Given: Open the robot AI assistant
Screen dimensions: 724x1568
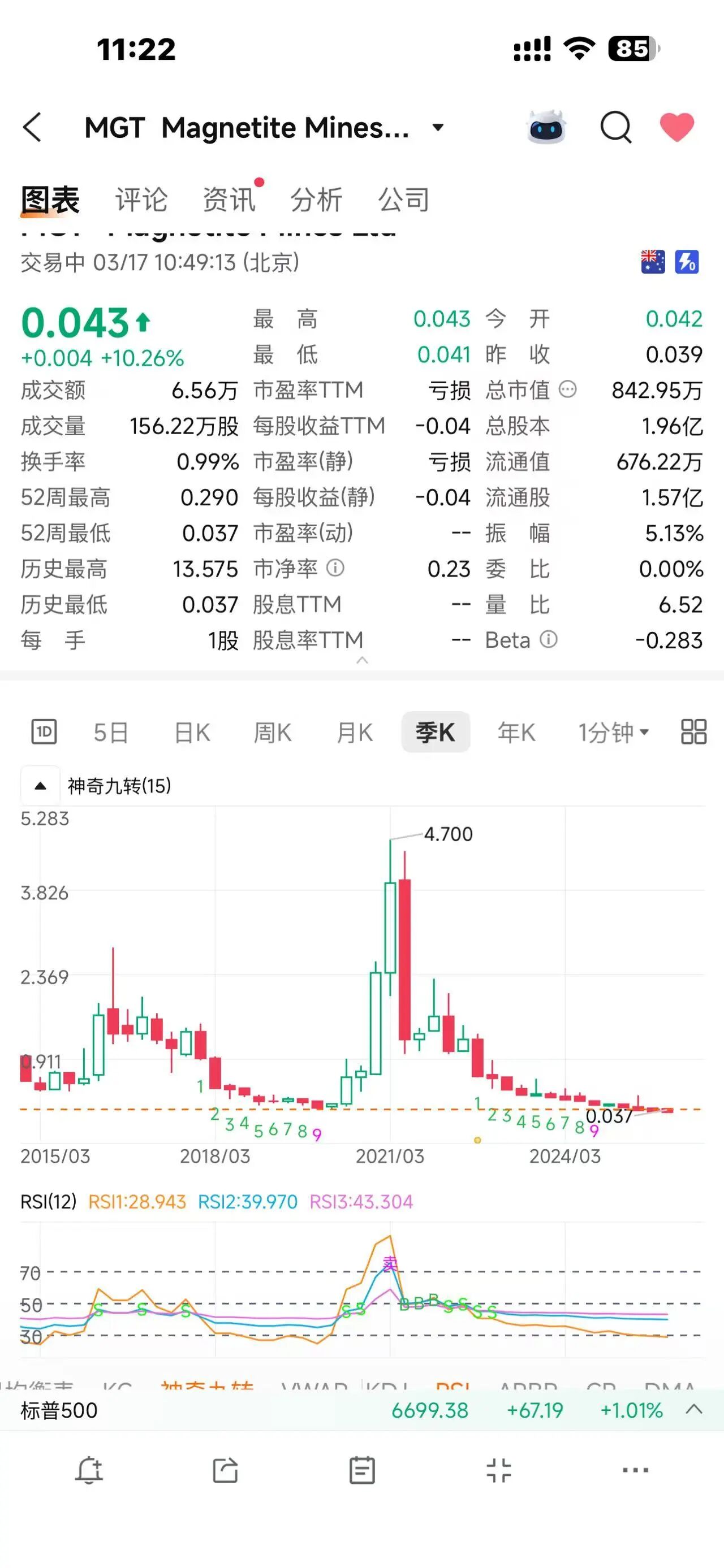Looking at the screenshot, I should pos(546,127).
